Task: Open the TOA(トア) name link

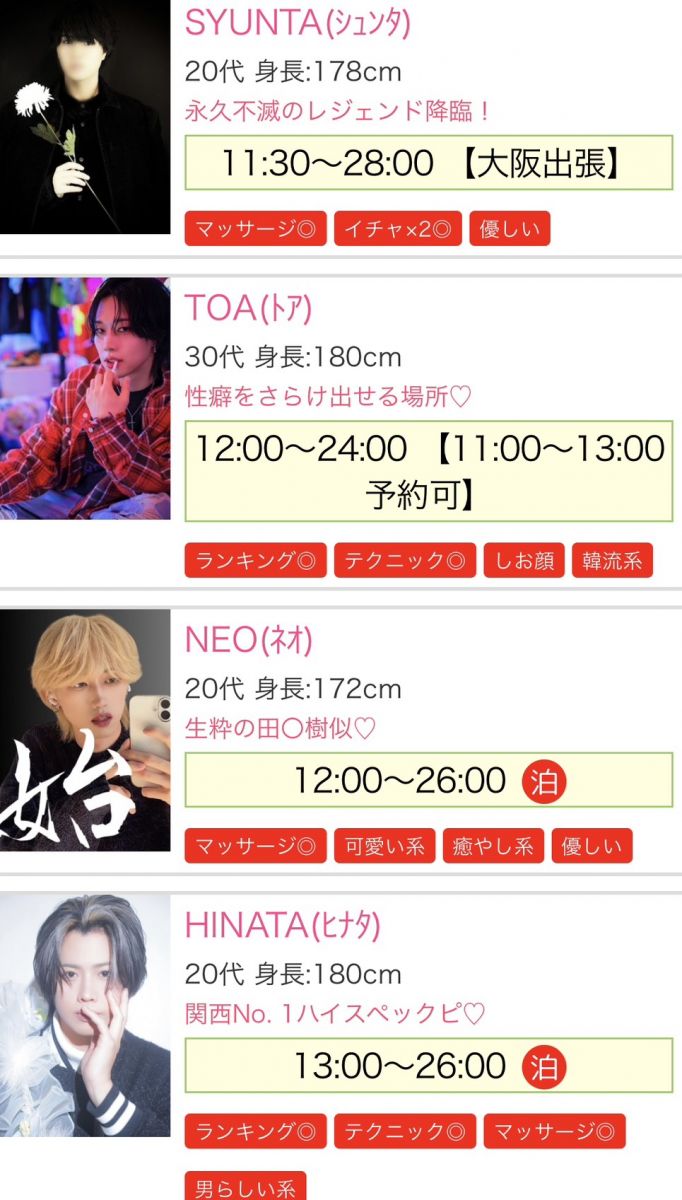Action: coord(248,308)
